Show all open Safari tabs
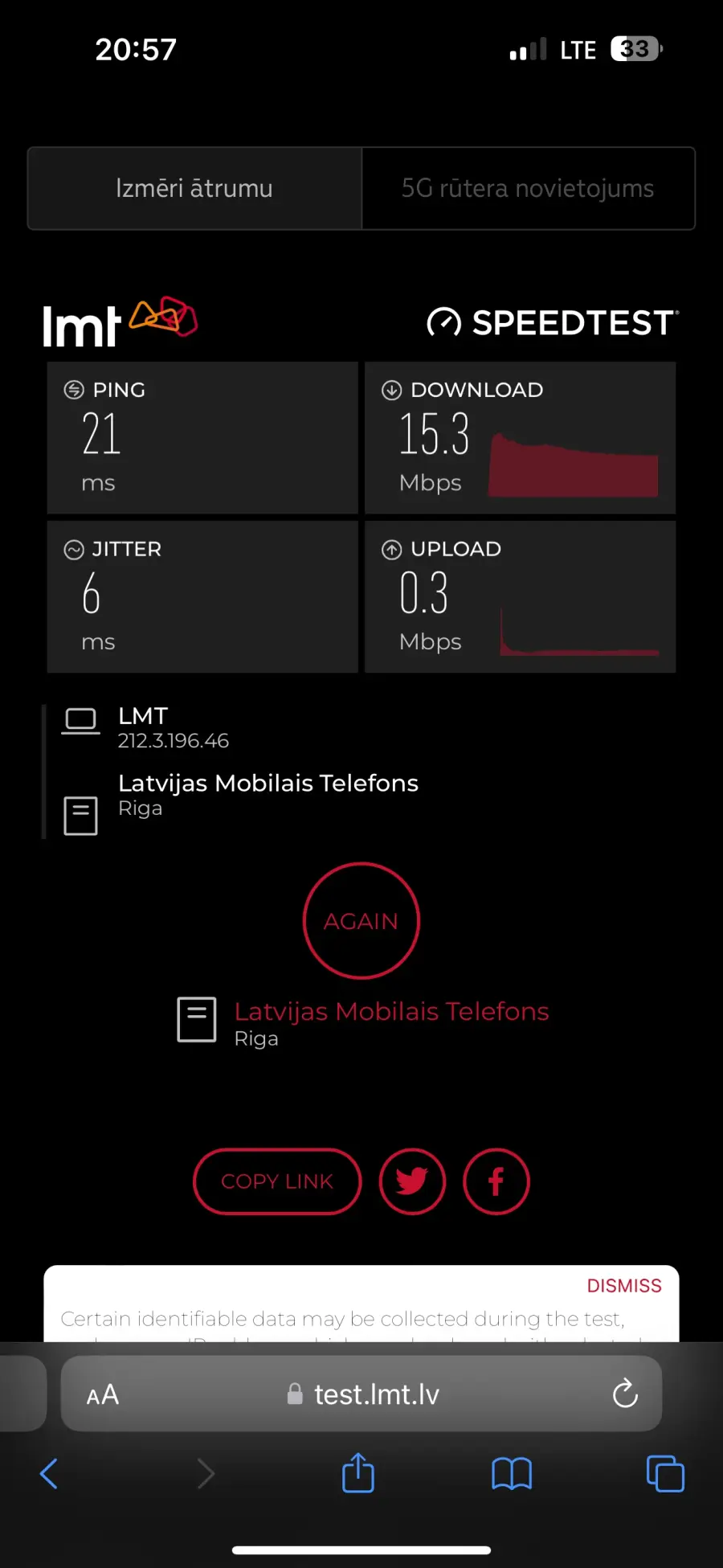 click(665, 1474)
